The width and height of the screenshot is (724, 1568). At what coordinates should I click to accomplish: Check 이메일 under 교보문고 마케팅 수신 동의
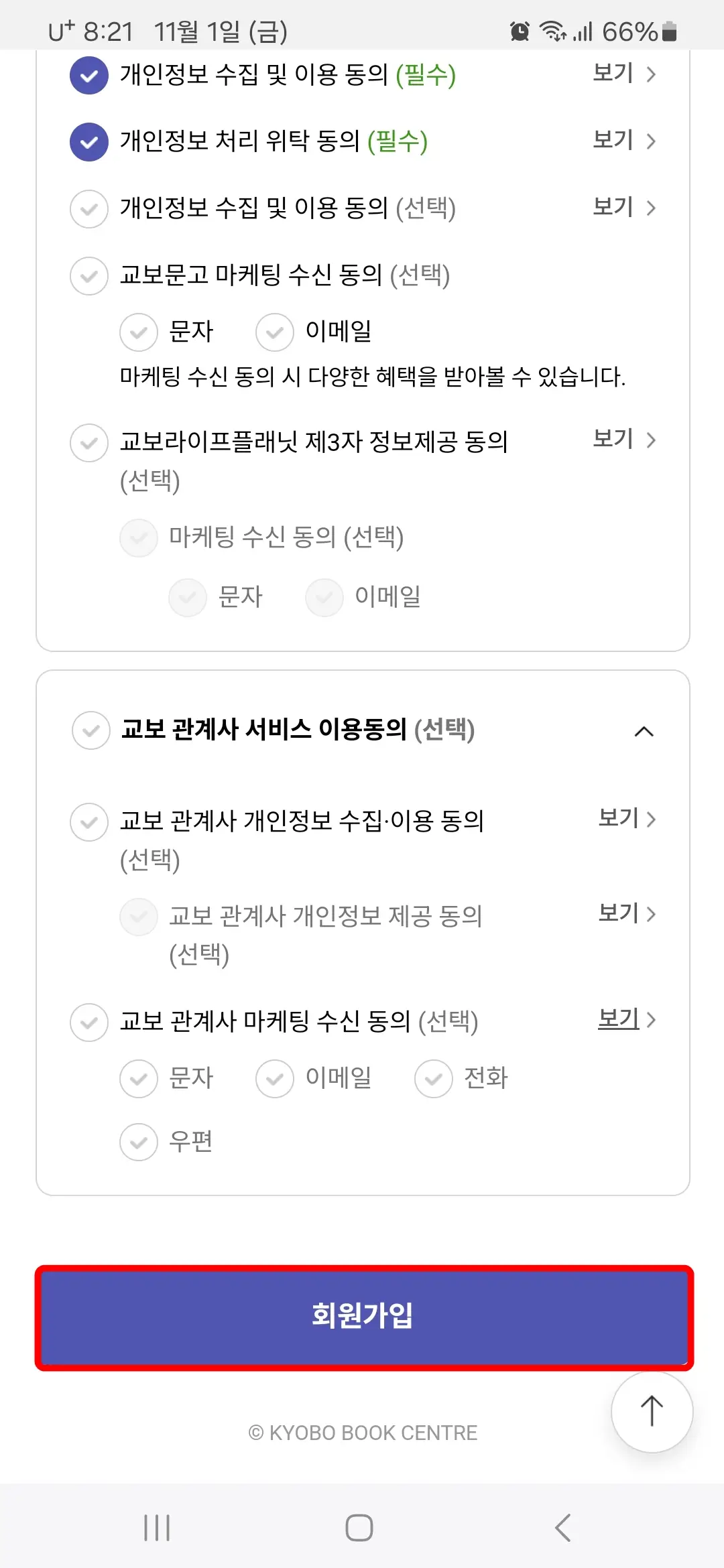point(274,331)
